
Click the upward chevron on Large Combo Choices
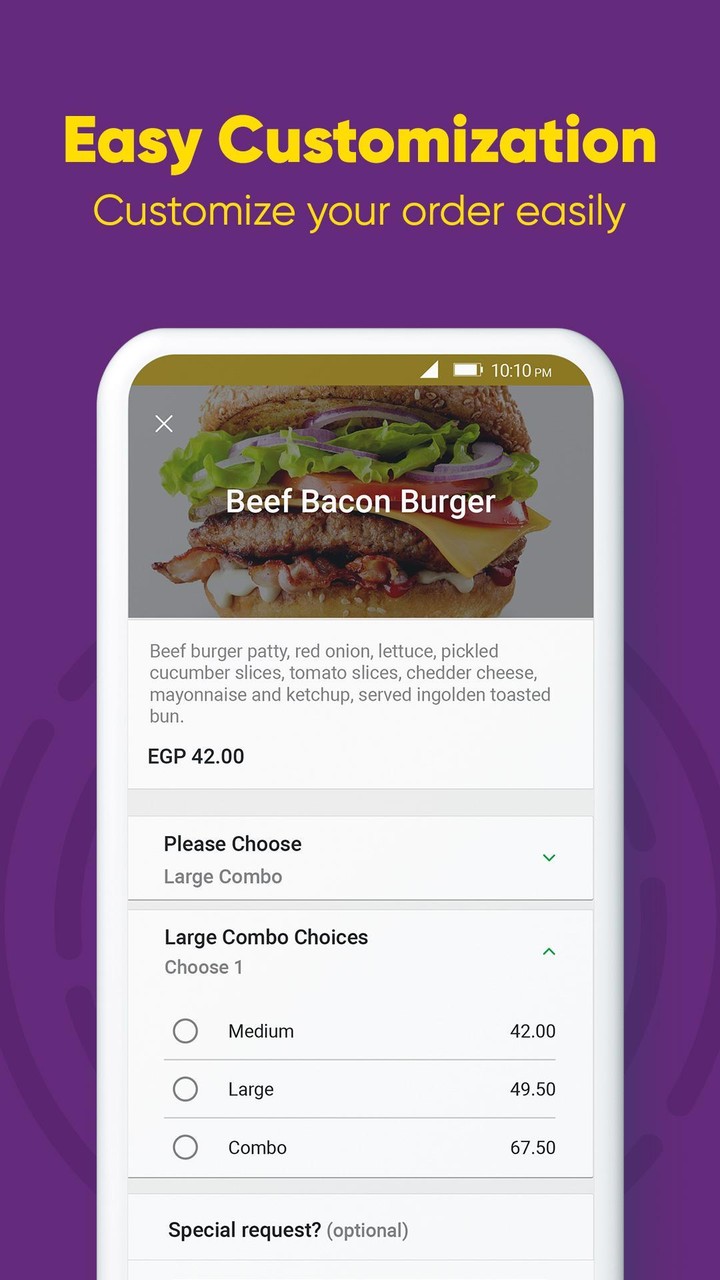tap(549, 951)
